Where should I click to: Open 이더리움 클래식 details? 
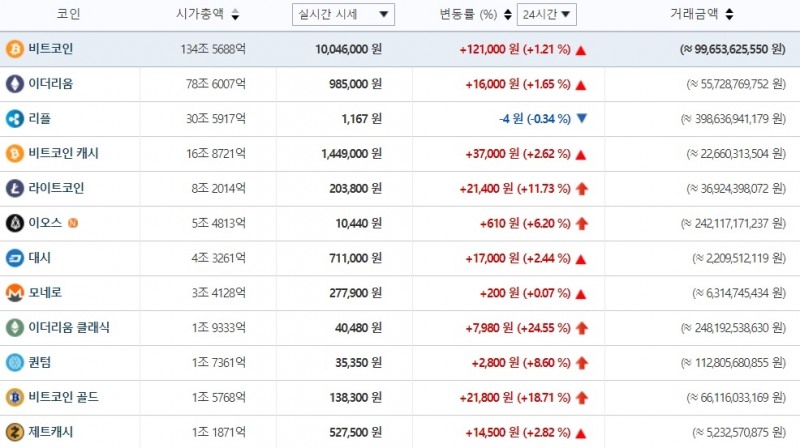click(69, 328)
